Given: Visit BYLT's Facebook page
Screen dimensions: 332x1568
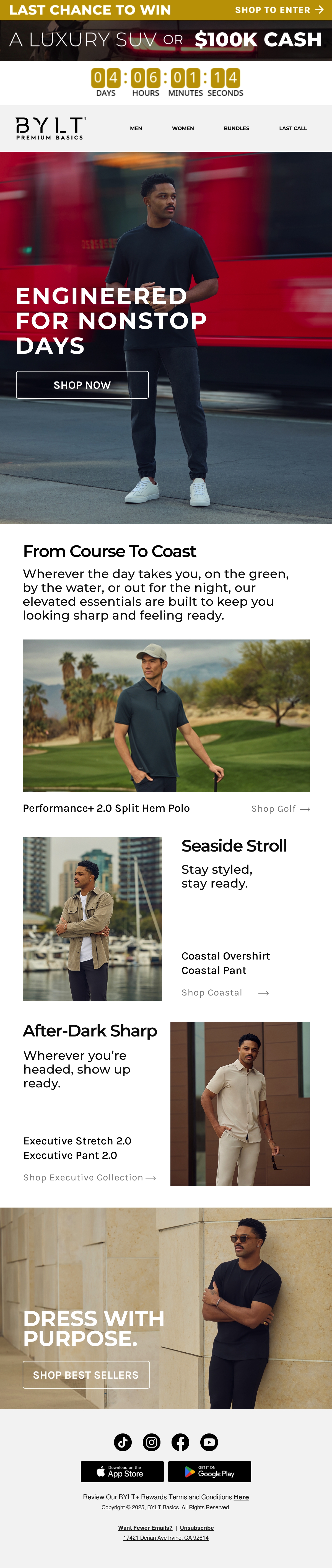Looking at the screenshot, I should [180, 1442].
